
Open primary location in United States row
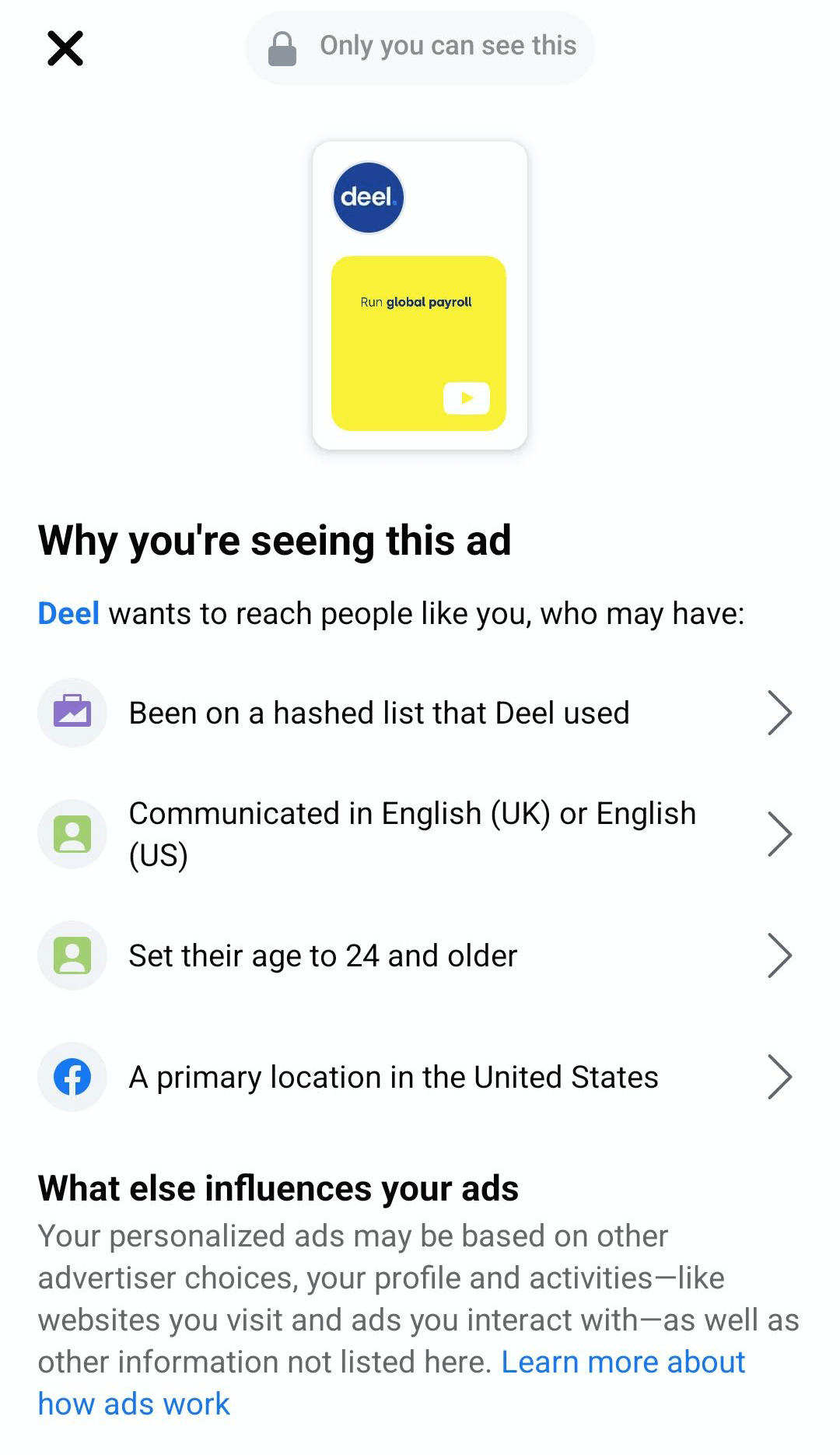[420, 1077]
